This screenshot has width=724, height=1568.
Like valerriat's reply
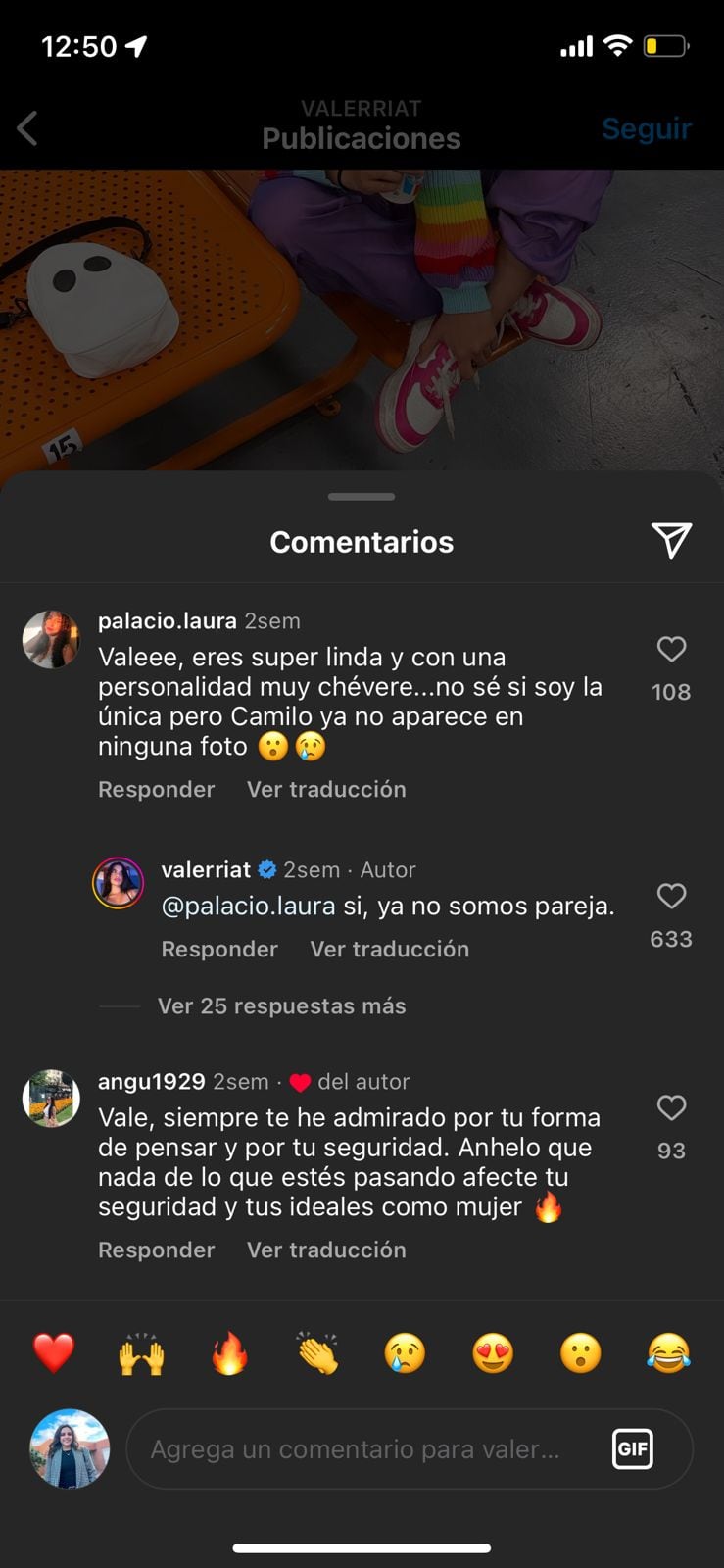point(671,896)
